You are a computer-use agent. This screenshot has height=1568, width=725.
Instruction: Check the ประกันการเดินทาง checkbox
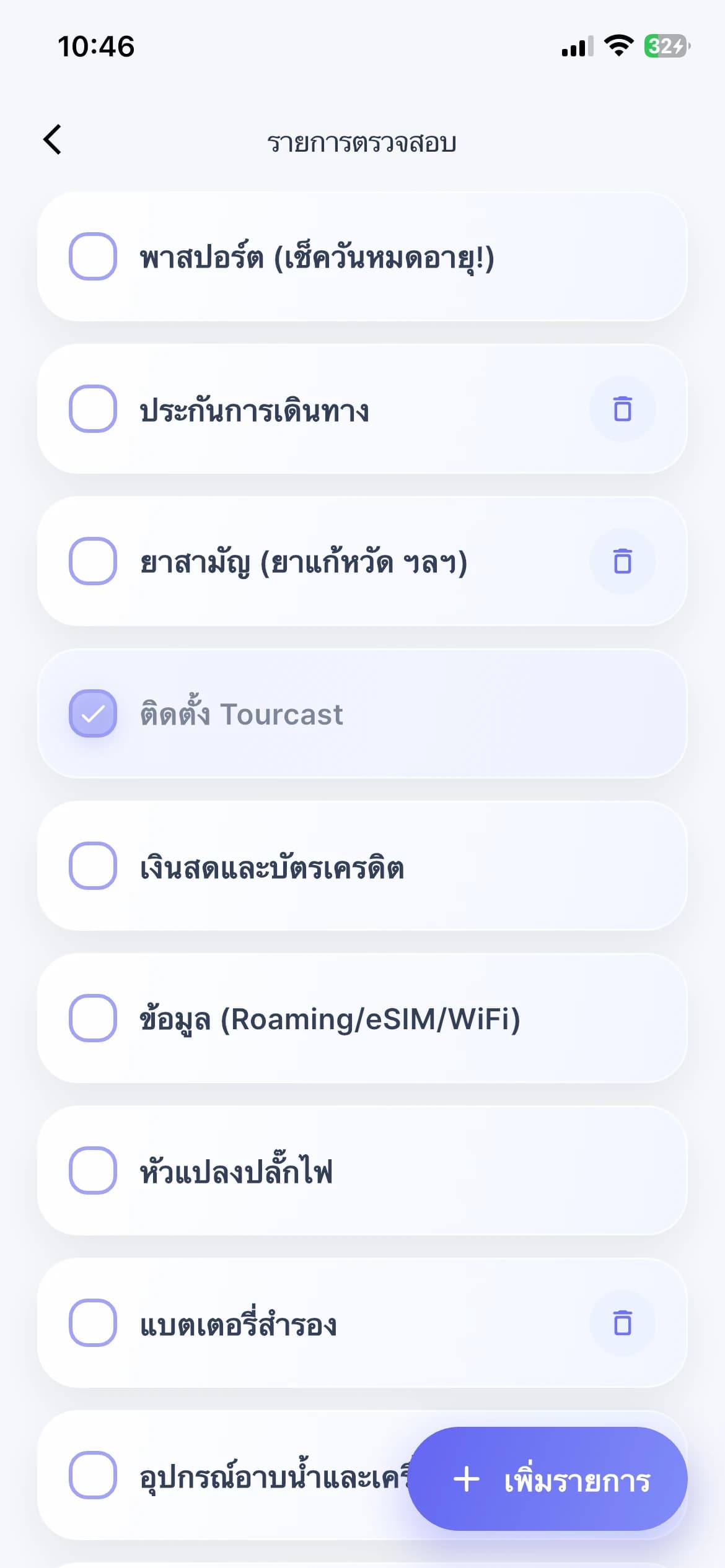[93, 409]
